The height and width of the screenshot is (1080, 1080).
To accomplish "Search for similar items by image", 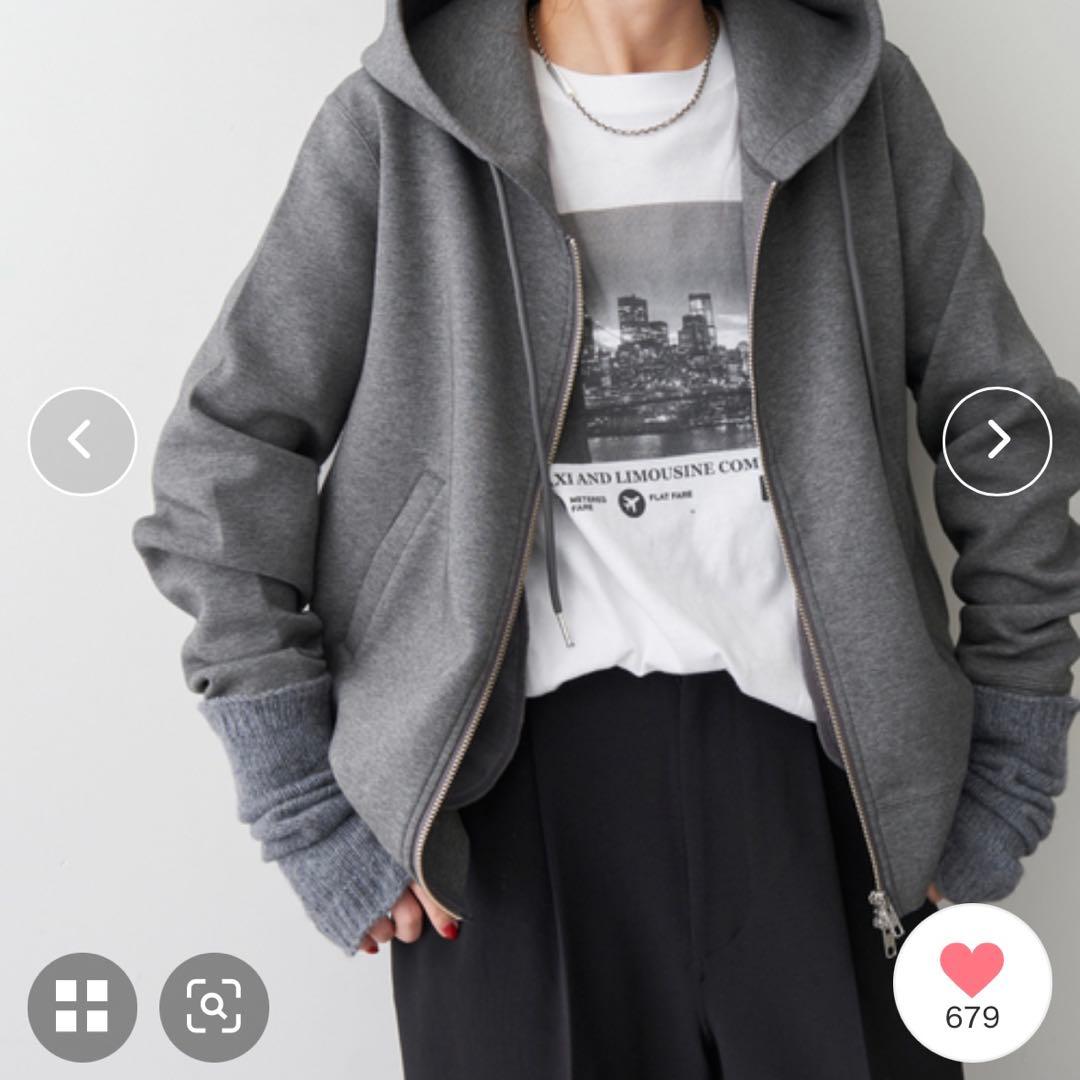I will [214, 1006].
